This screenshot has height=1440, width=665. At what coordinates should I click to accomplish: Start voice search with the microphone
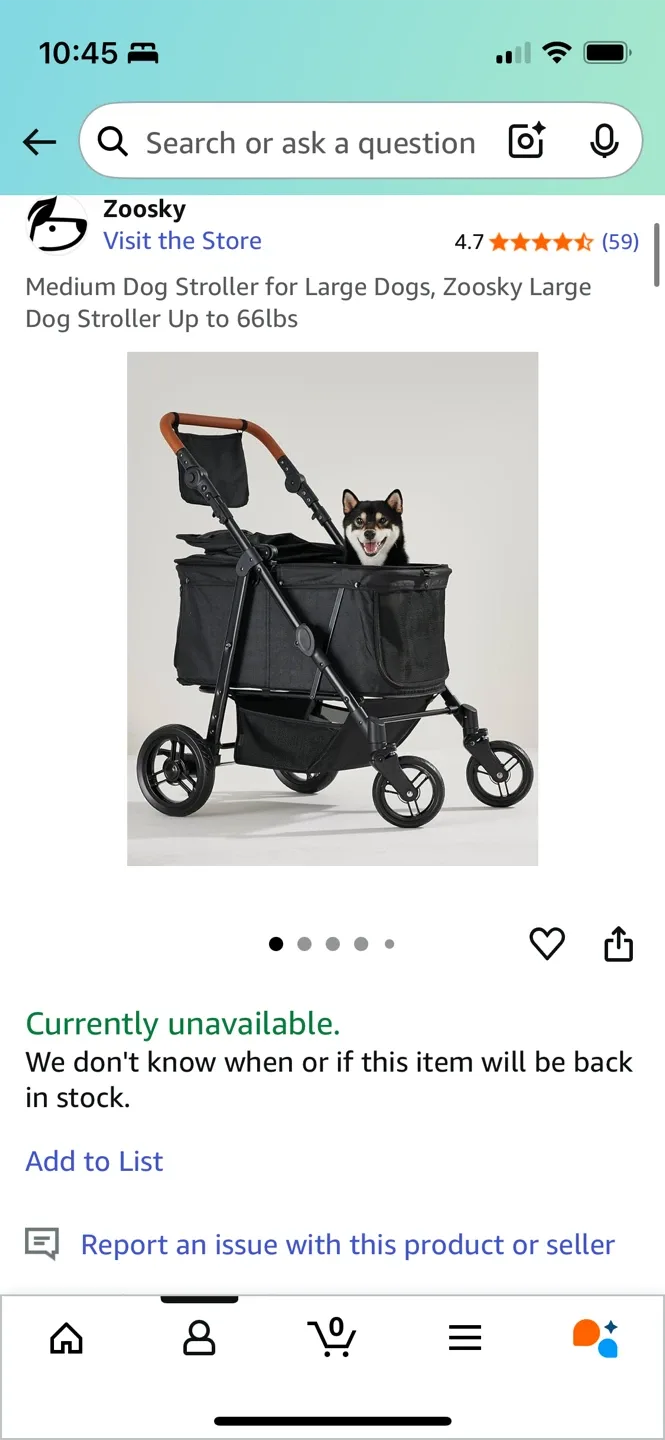(604, 142)
